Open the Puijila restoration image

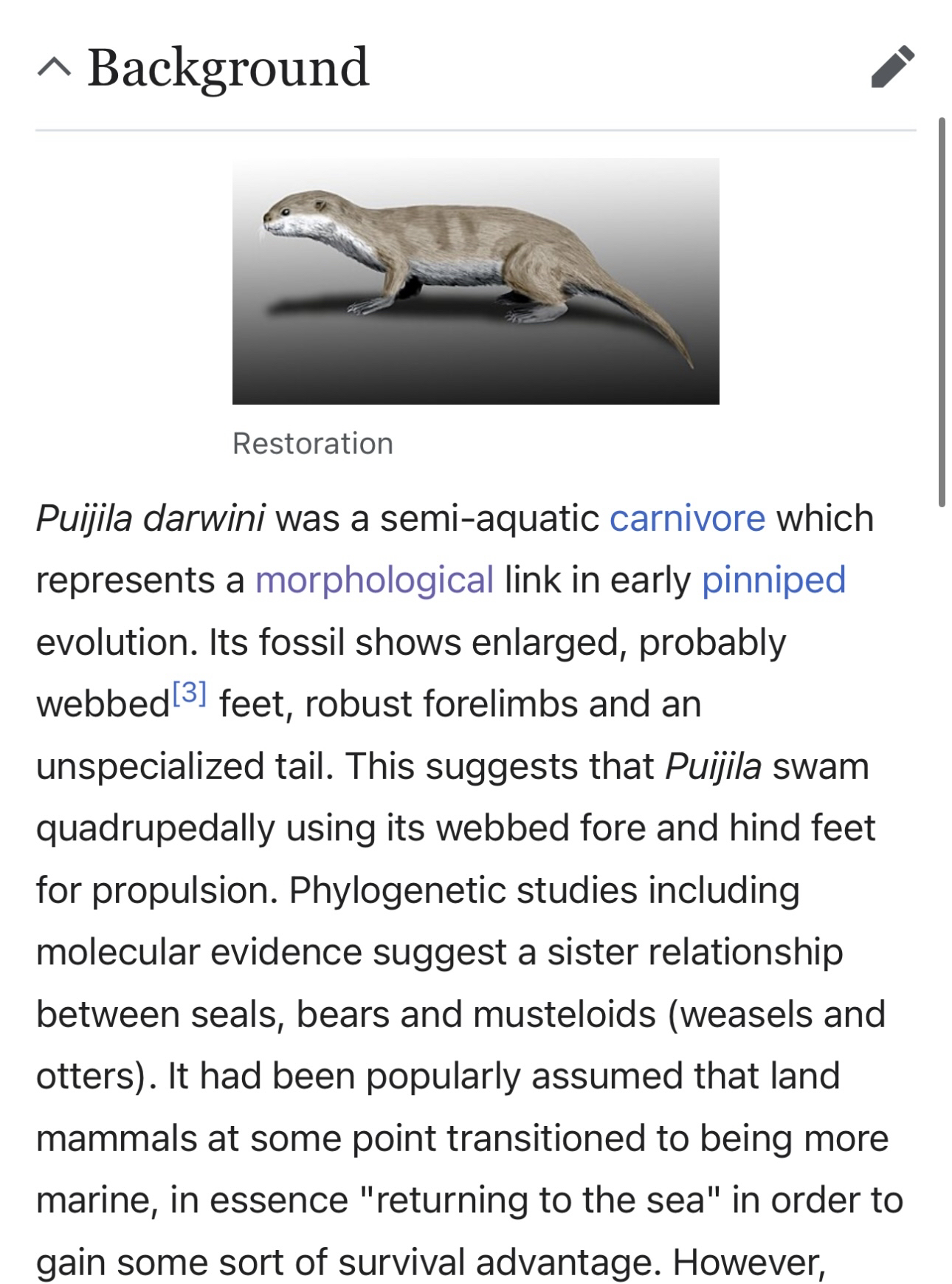pos(475,281)
